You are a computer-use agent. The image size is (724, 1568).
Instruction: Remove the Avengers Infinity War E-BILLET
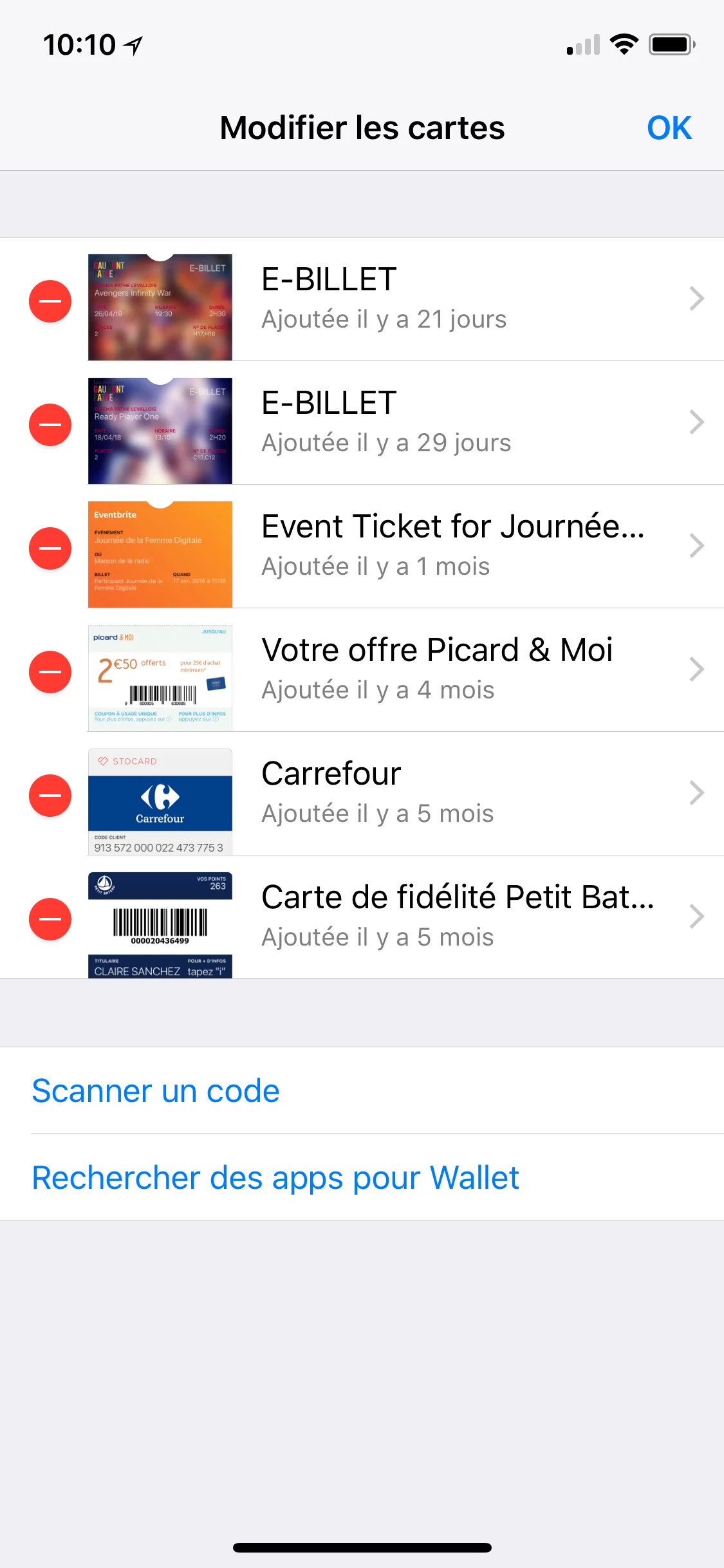50,301
